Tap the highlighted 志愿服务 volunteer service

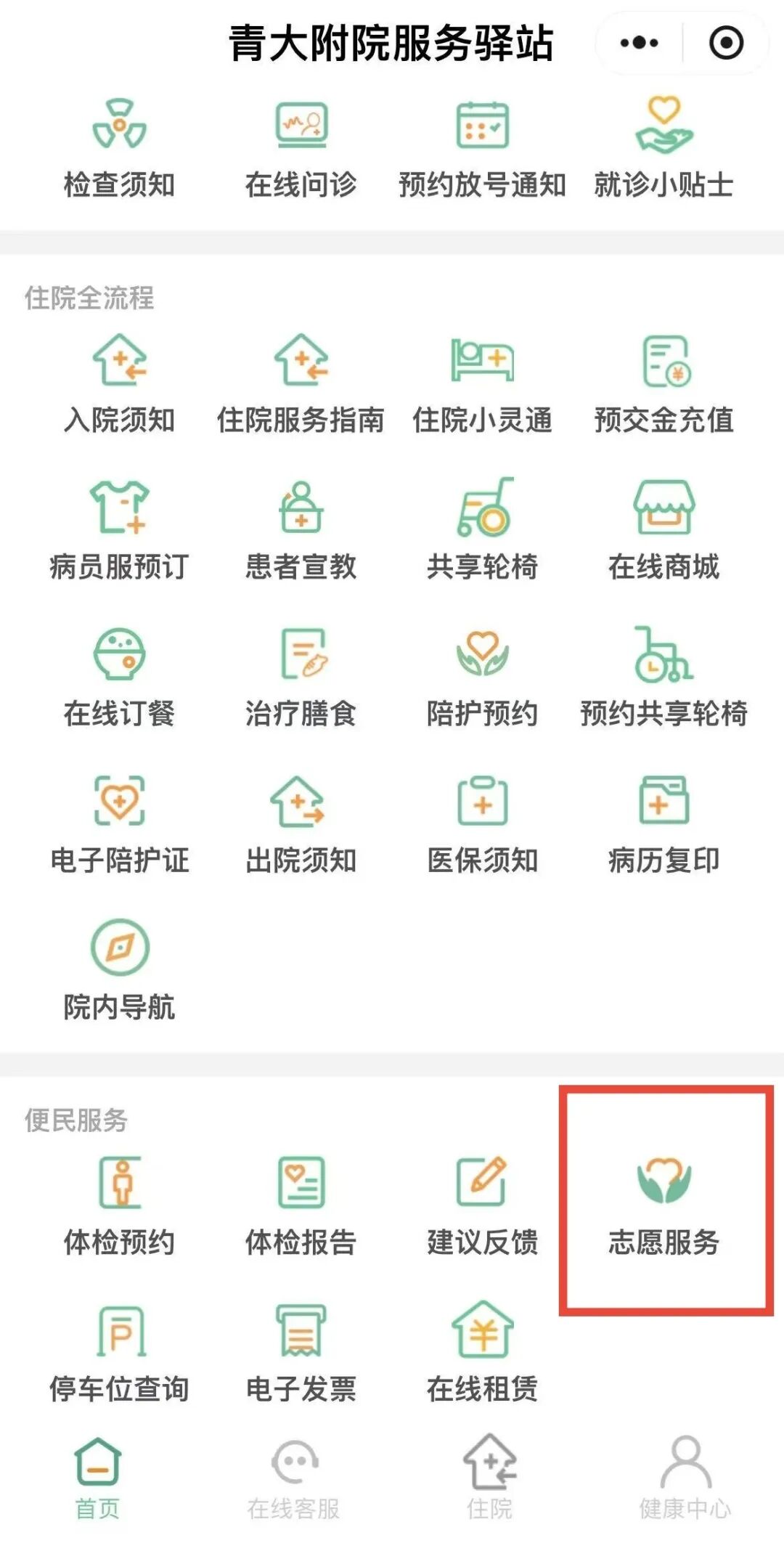click(x=663, y=1205)
